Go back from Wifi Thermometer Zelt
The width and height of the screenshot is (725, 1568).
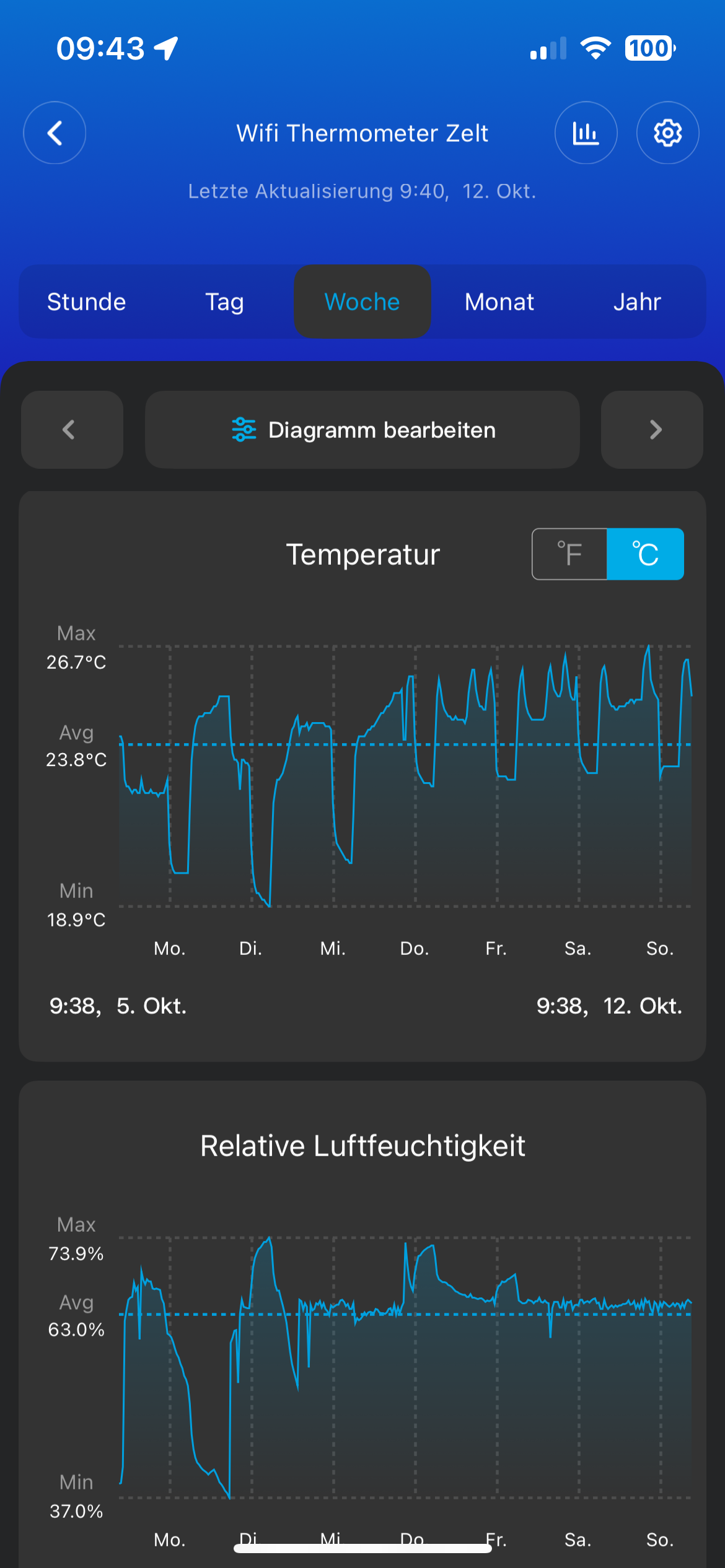click(55, 133)
